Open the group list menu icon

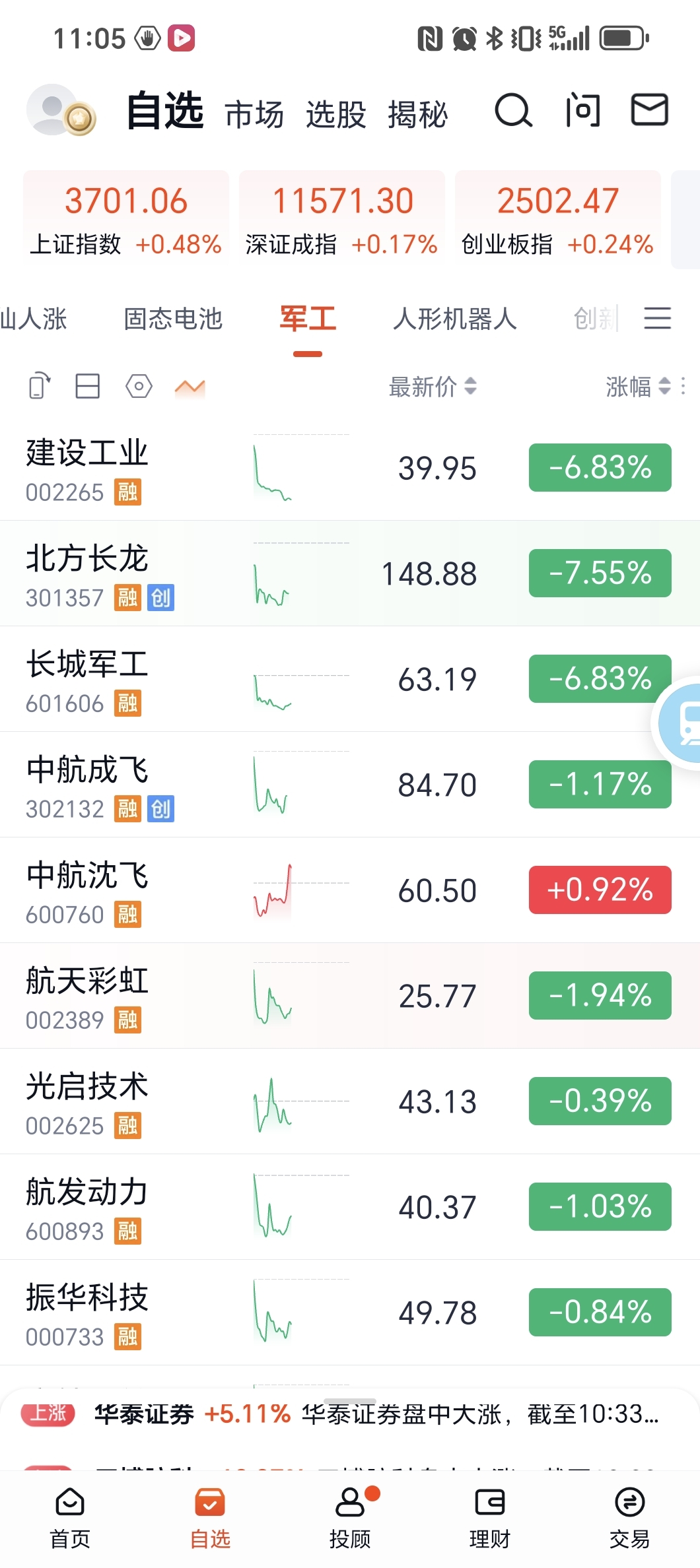[x=658, y=318]
